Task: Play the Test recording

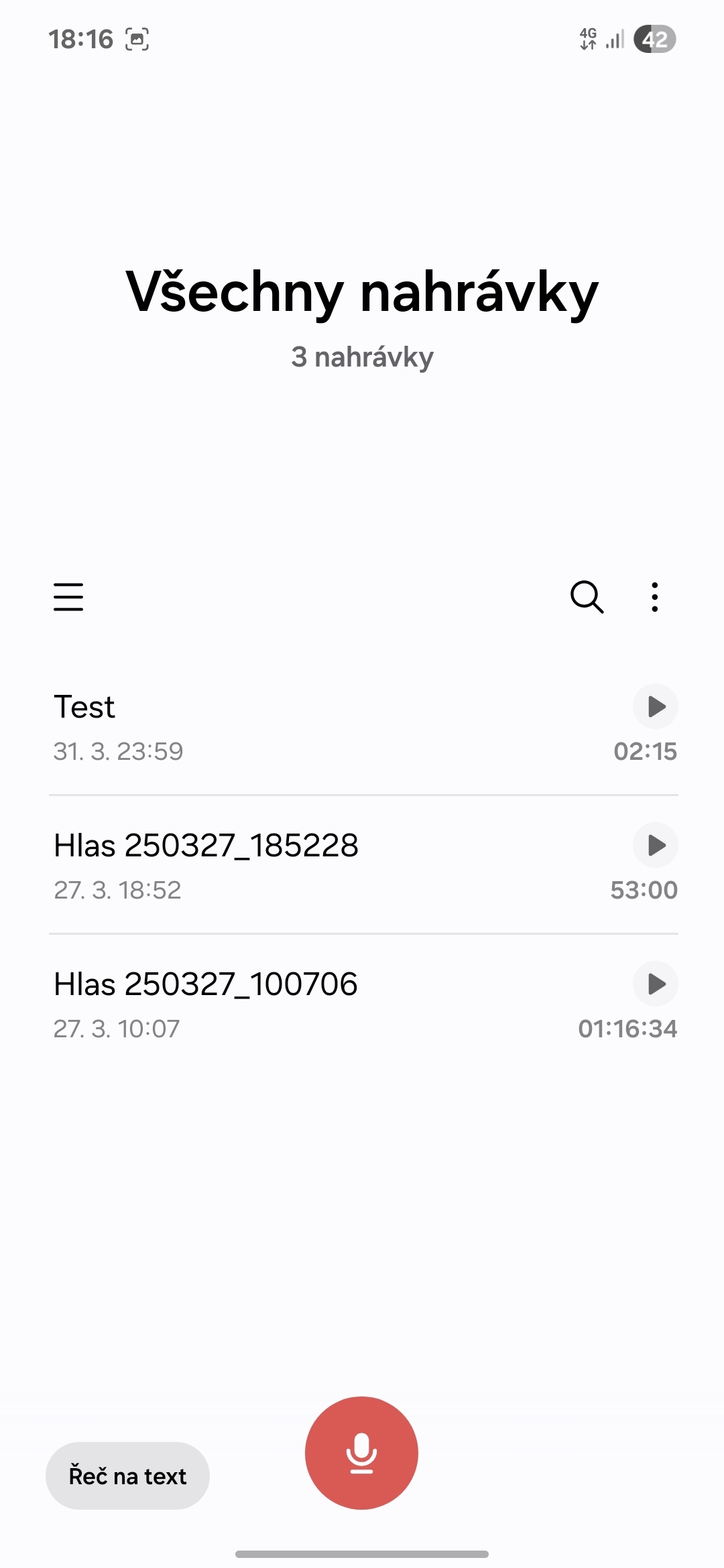Action: pyautogui.click(x=655, y=706)
